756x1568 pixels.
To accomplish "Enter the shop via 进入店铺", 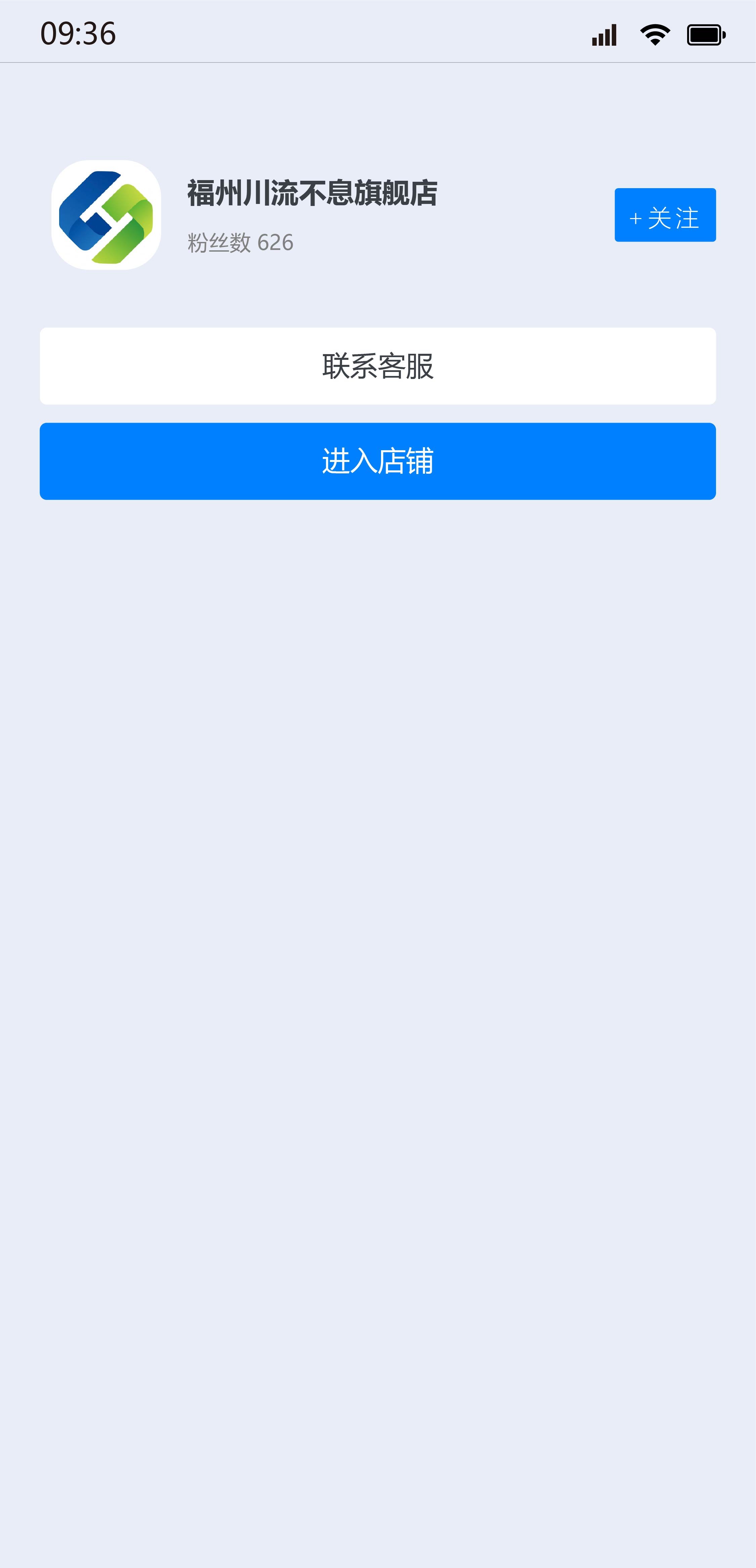I will pos(377,461).
